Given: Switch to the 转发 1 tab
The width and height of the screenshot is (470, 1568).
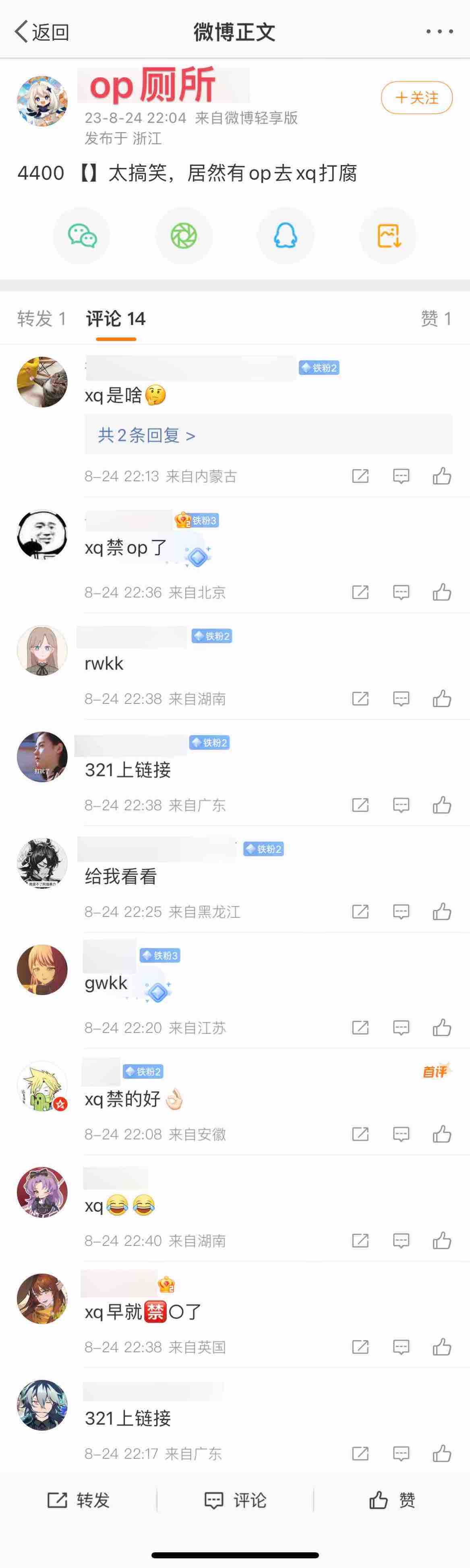Looking at the screenshot, I should (x=41, y=319).
